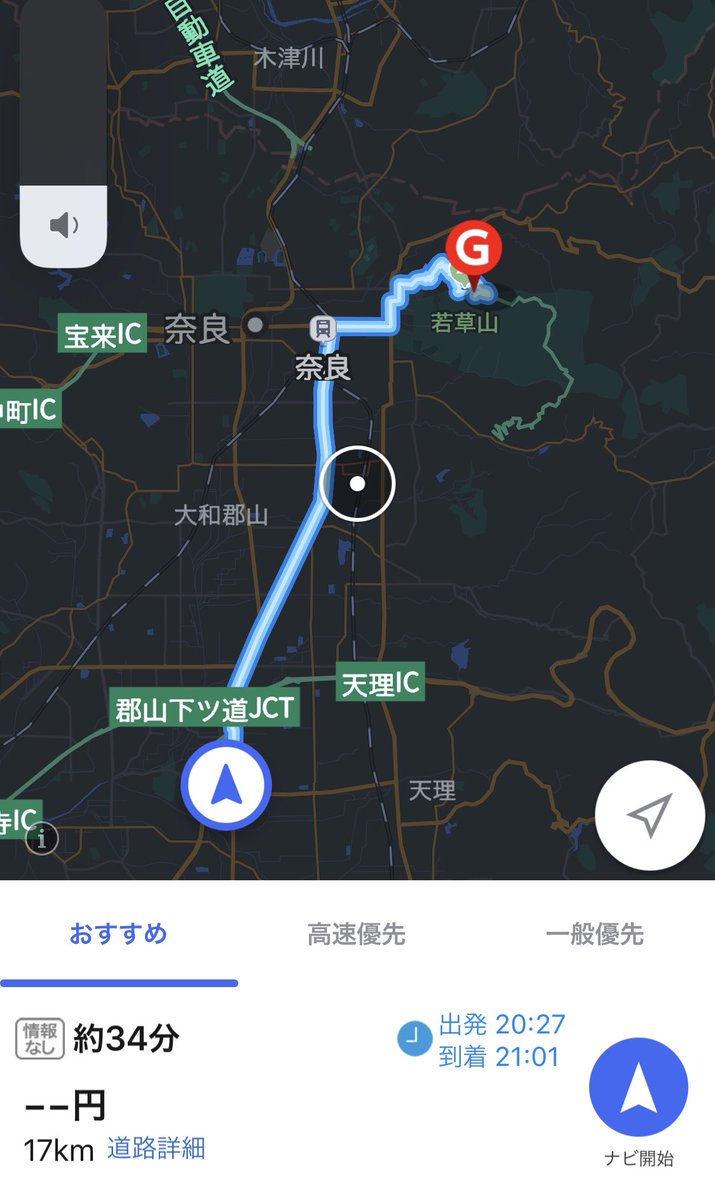This screenshot has height=1200, width=715.
Task: Open the map info icon
Action: 42,838
